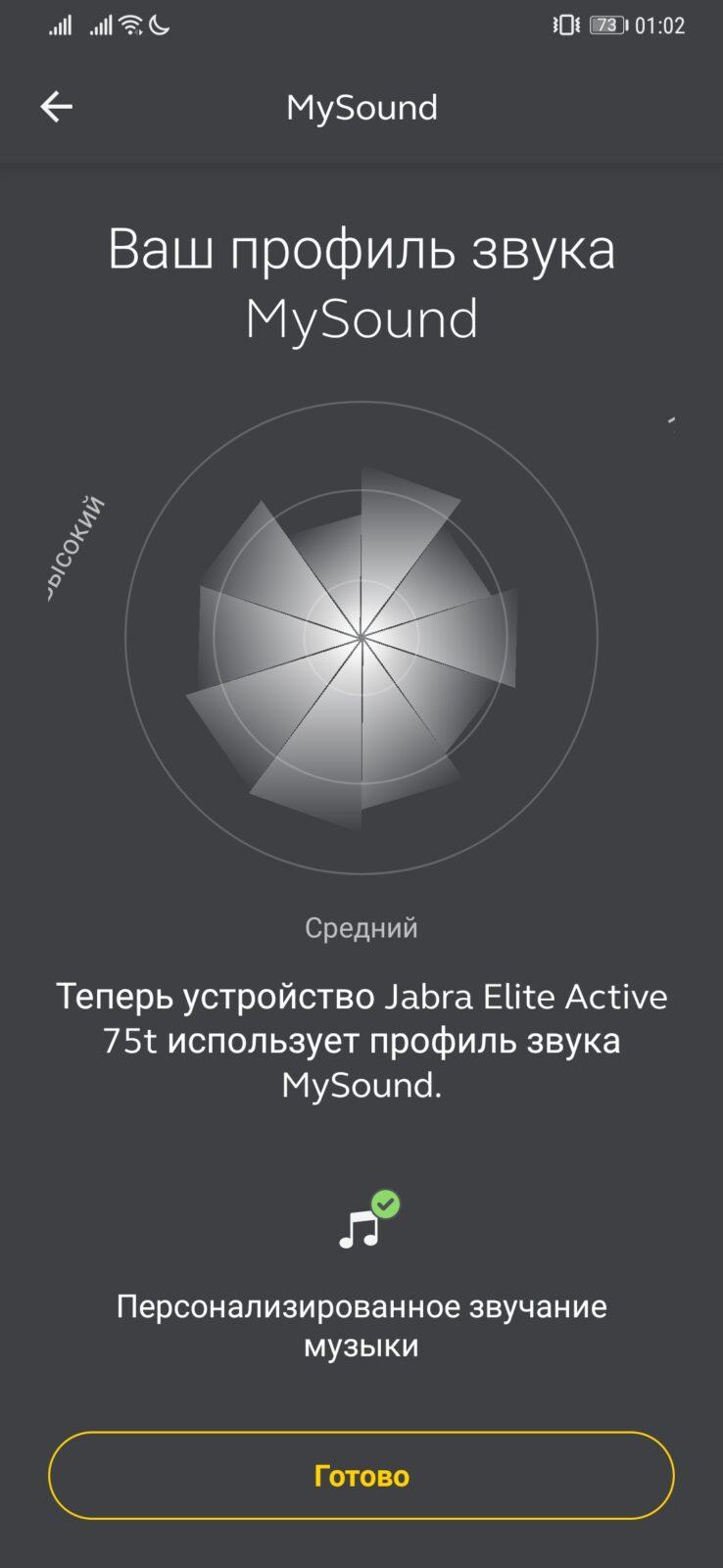This screenshot has width=723, height=1568.
Task: Go back using the top-left arrow
Action: 56,107
